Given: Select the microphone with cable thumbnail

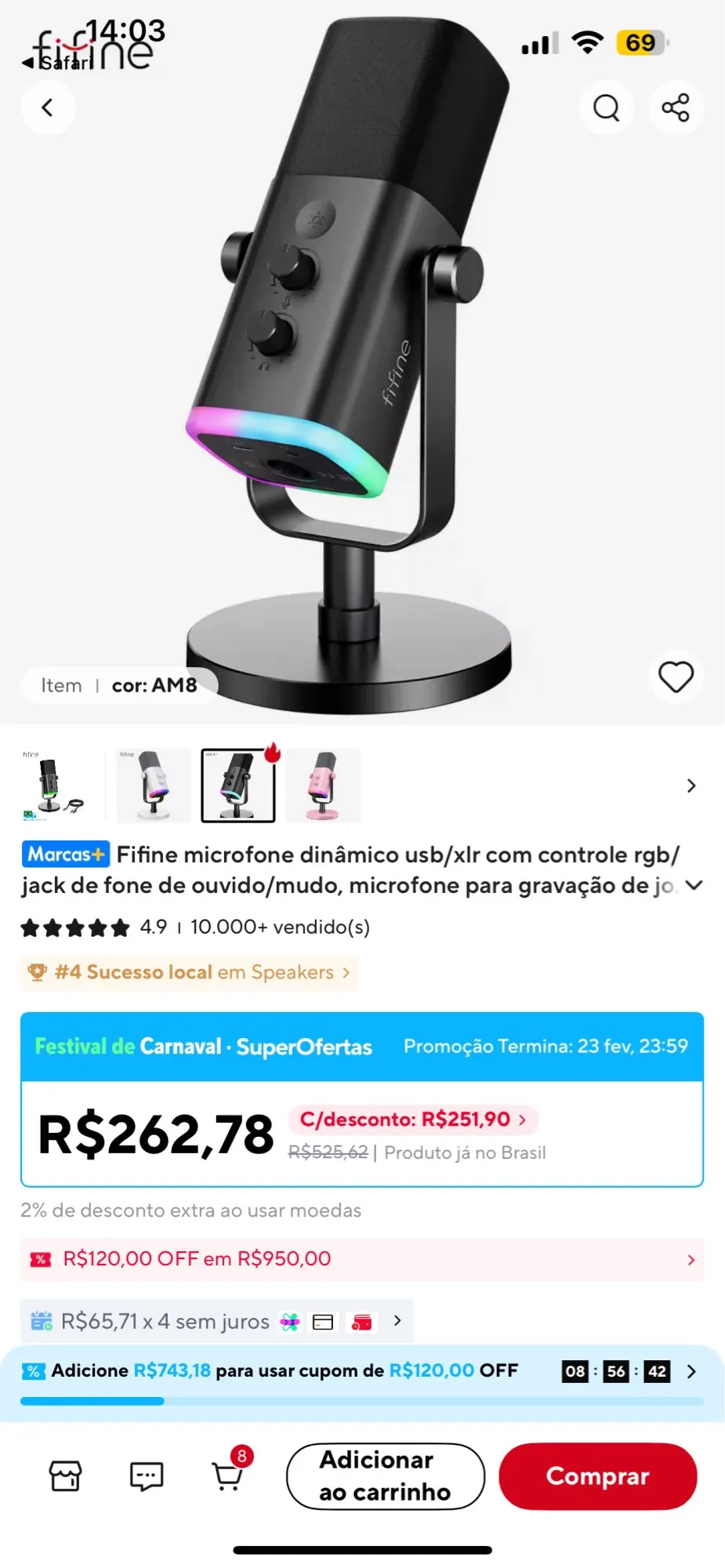Looking at the screenshot, I should [53, 786].
